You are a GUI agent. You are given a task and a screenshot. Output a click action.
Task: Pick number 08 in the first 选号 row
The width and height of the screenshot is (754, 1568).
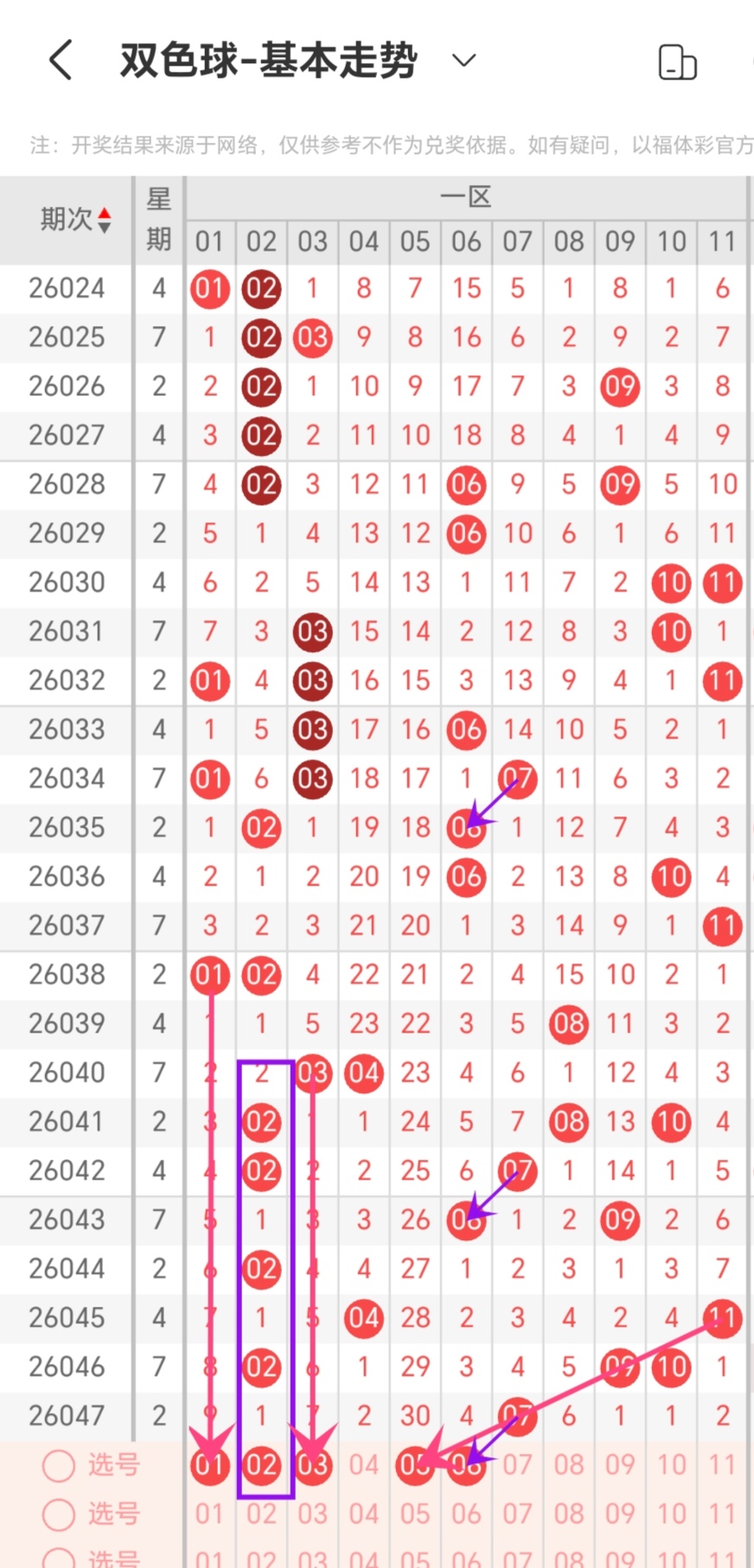(x=569, y=1465)
